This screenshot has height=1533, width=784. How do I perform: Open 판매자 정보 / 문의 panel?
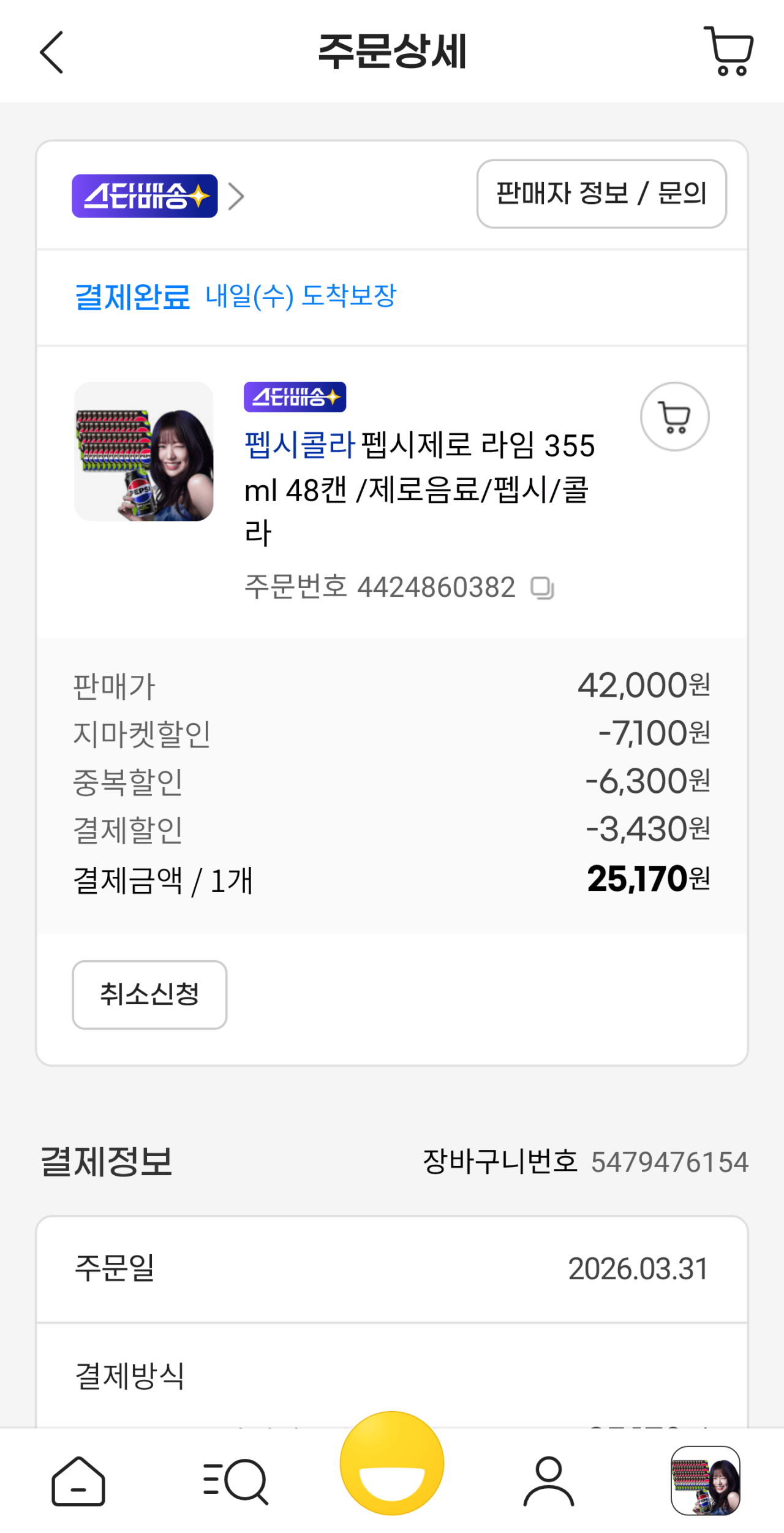click(x=601, y=194)
